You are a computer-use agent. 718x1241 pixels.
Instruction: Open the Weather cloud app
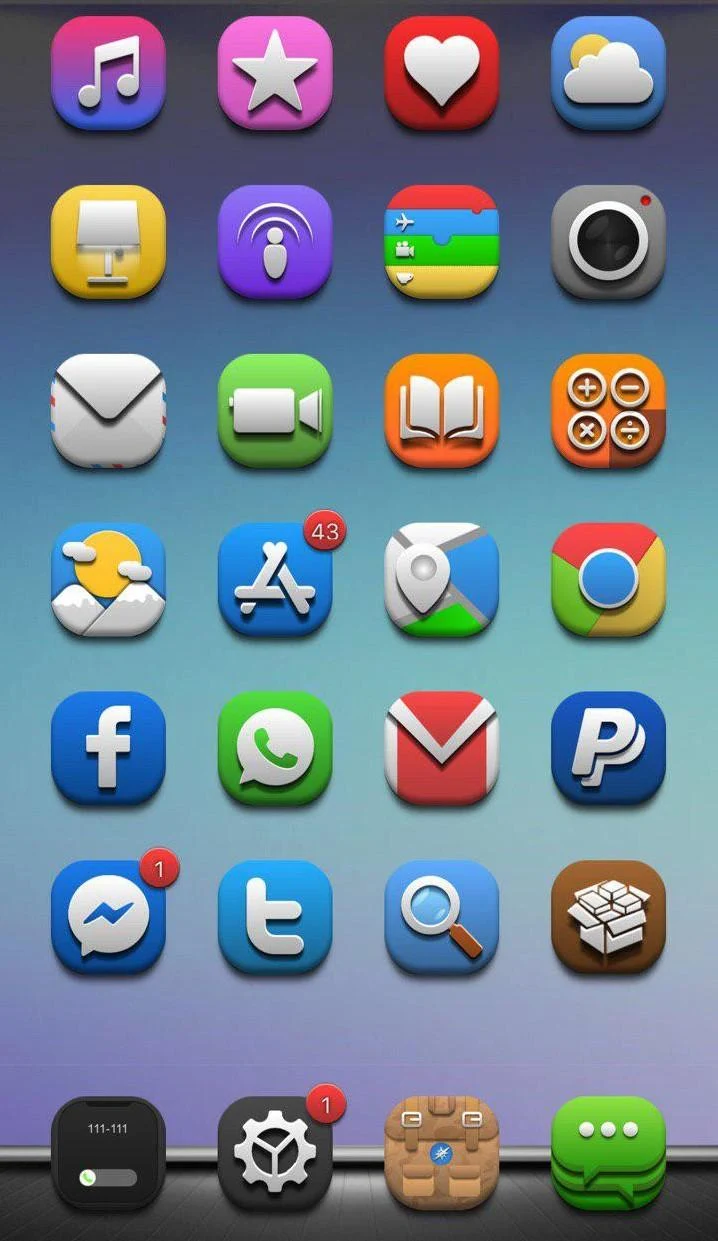[x=608, y=73]
